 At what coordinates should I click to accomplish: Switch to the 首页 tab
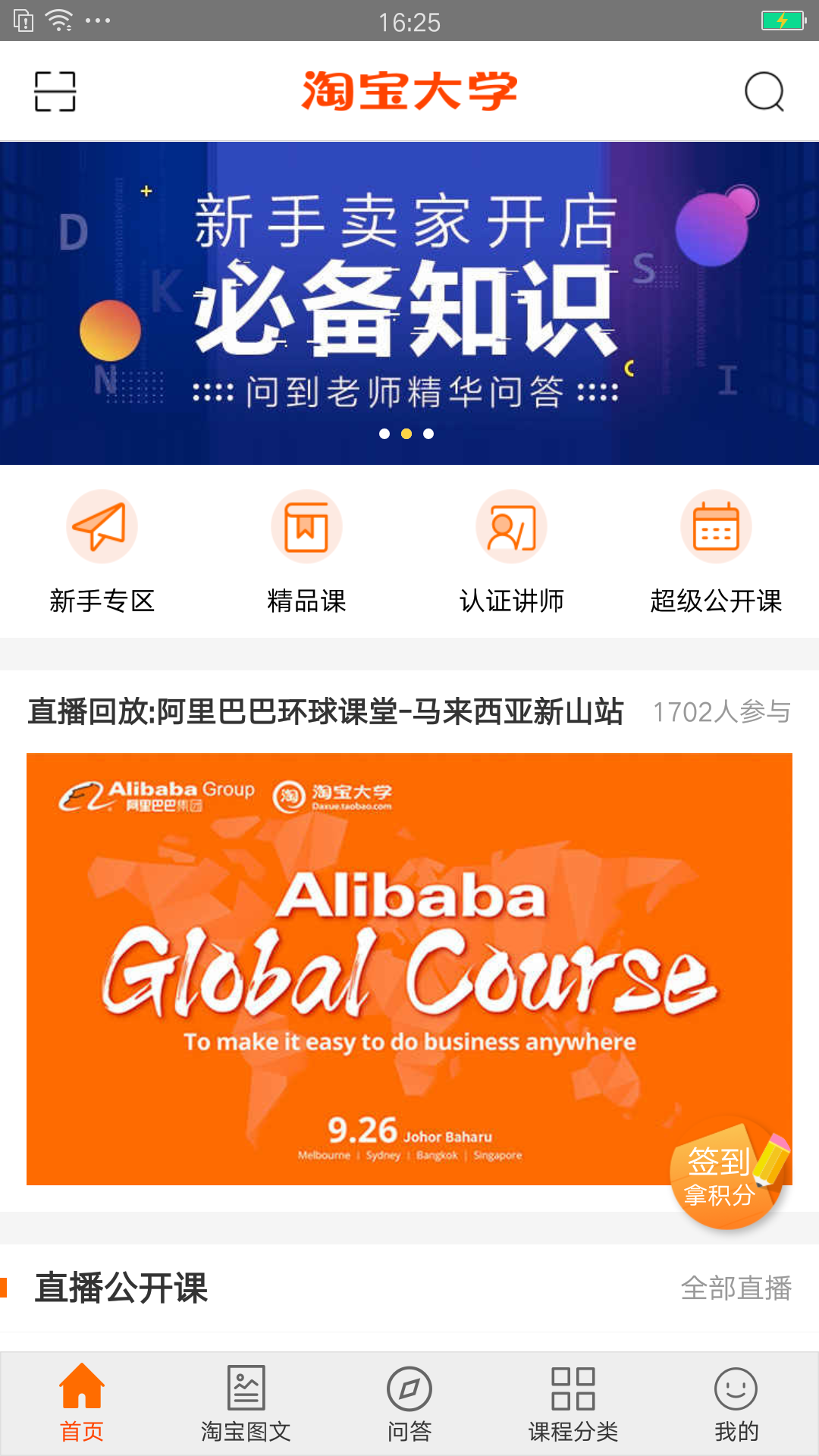(82, 1403)
